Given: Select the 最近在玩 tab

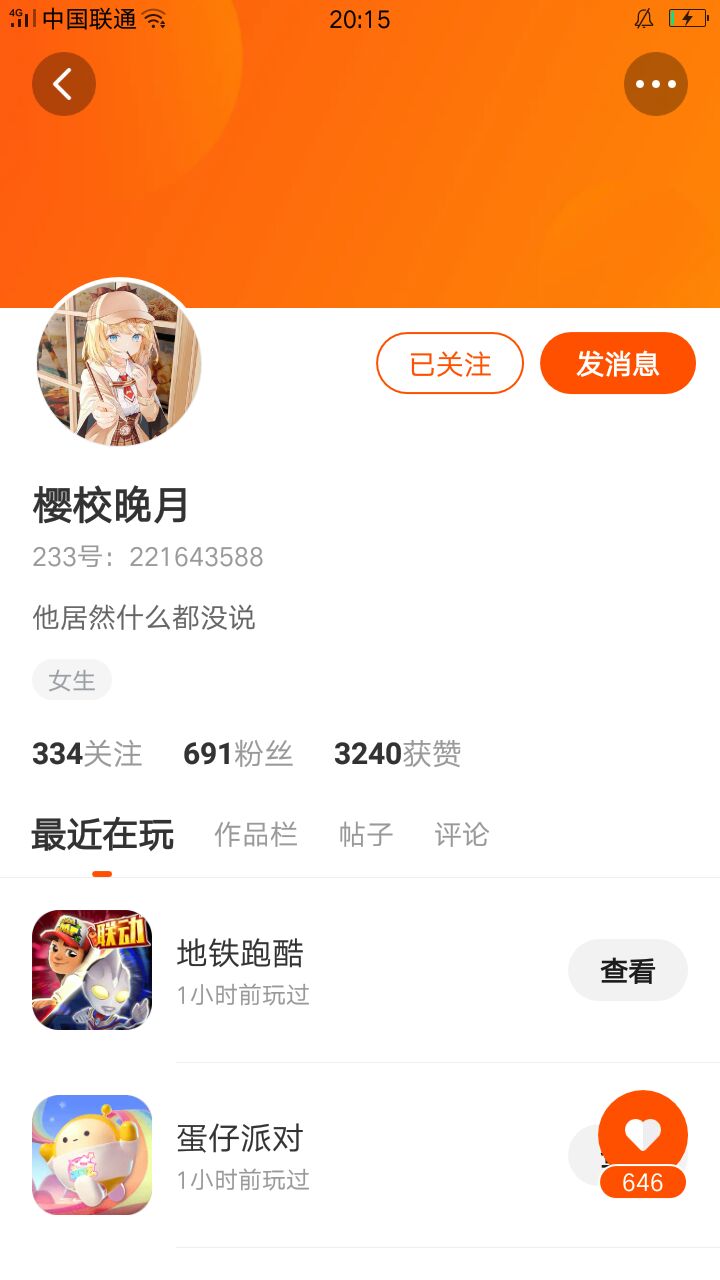Looking at the screenshot, I should pyautogui.click(x=103, y=834).
